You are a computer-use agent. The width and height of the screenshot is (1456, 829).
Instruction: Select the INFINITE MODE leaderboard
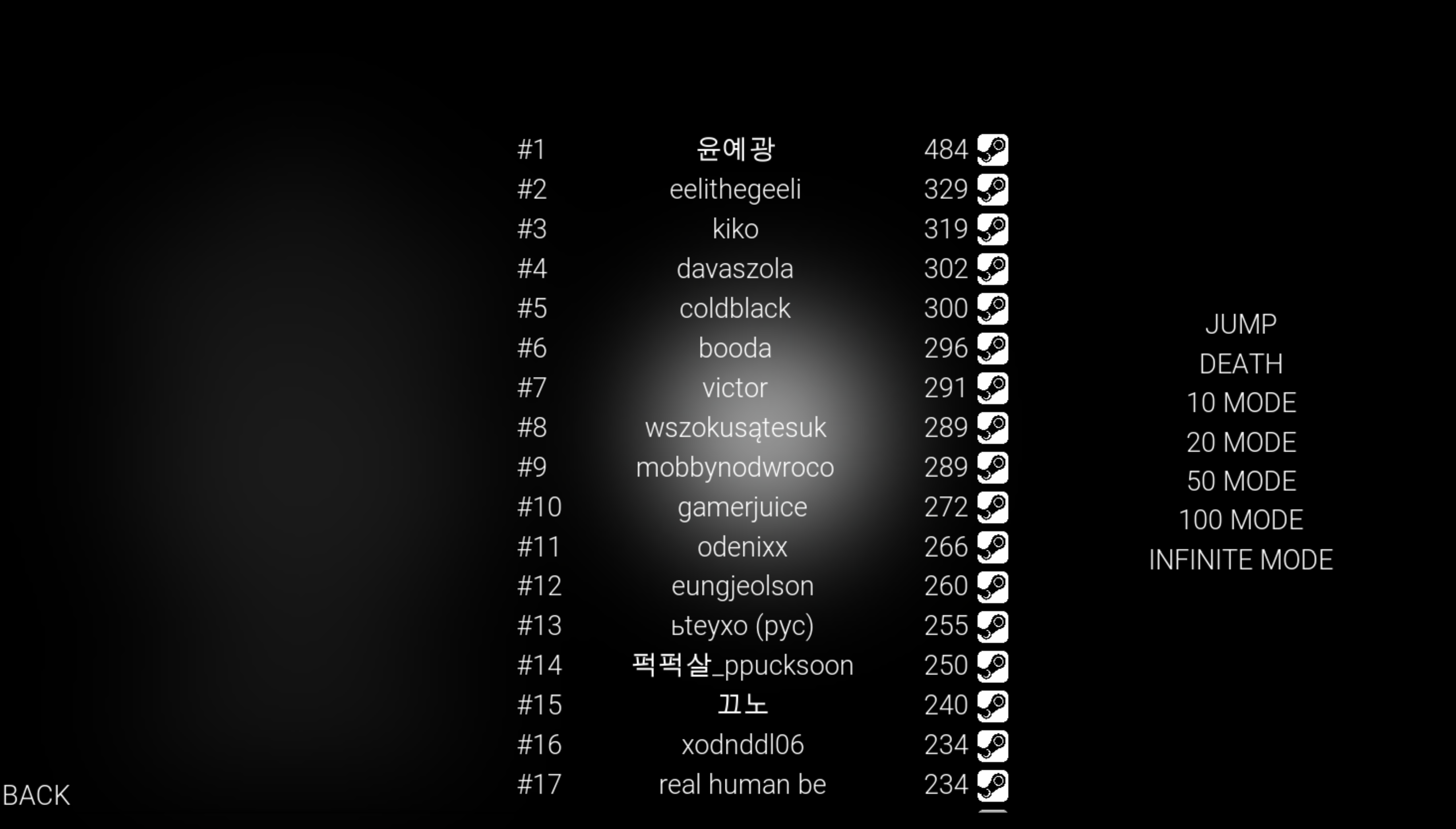click(x=1241, y=560)
